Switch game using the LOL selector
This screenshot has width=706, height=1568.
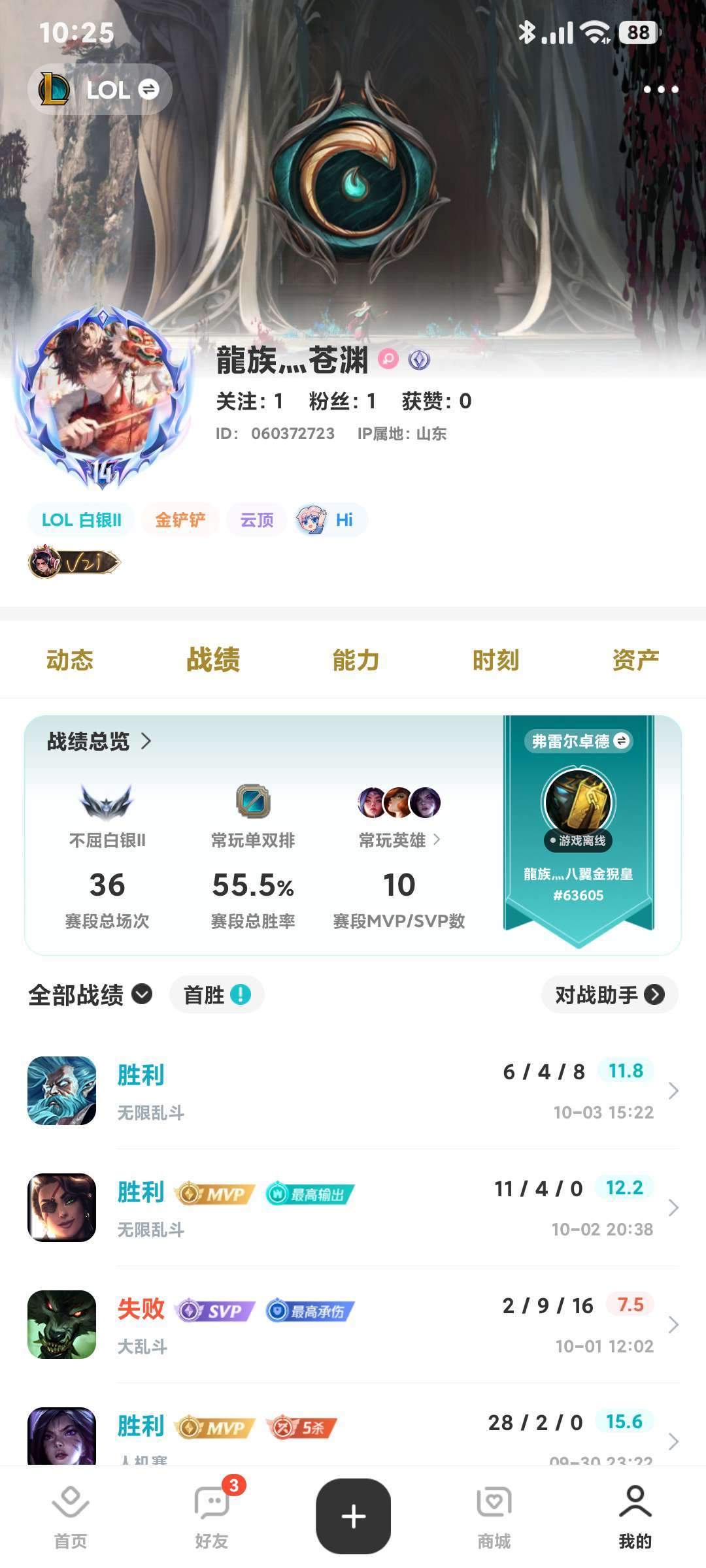point(100,90)
